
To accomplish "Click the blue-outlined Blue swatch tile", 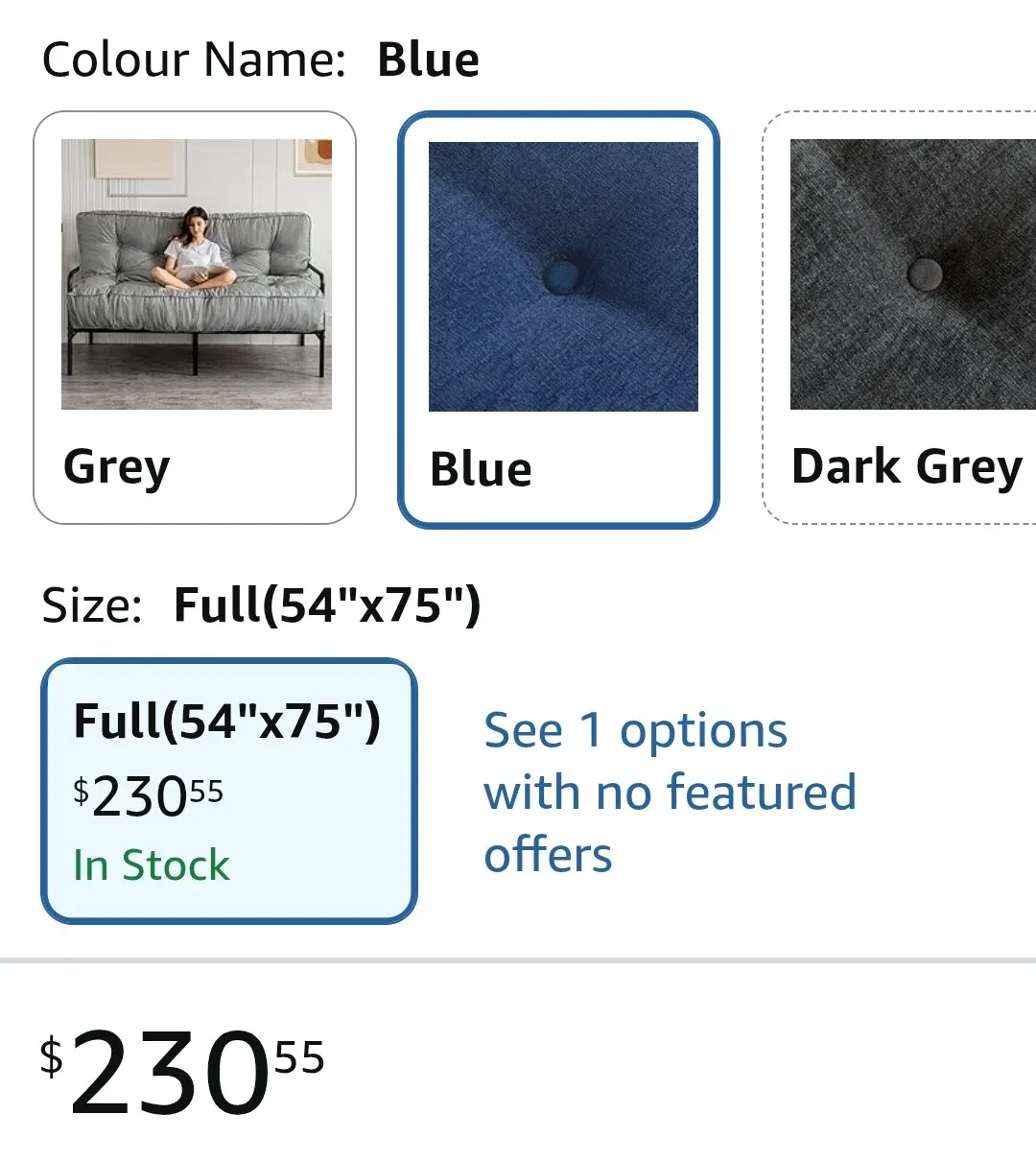I will tap(559, 317).
